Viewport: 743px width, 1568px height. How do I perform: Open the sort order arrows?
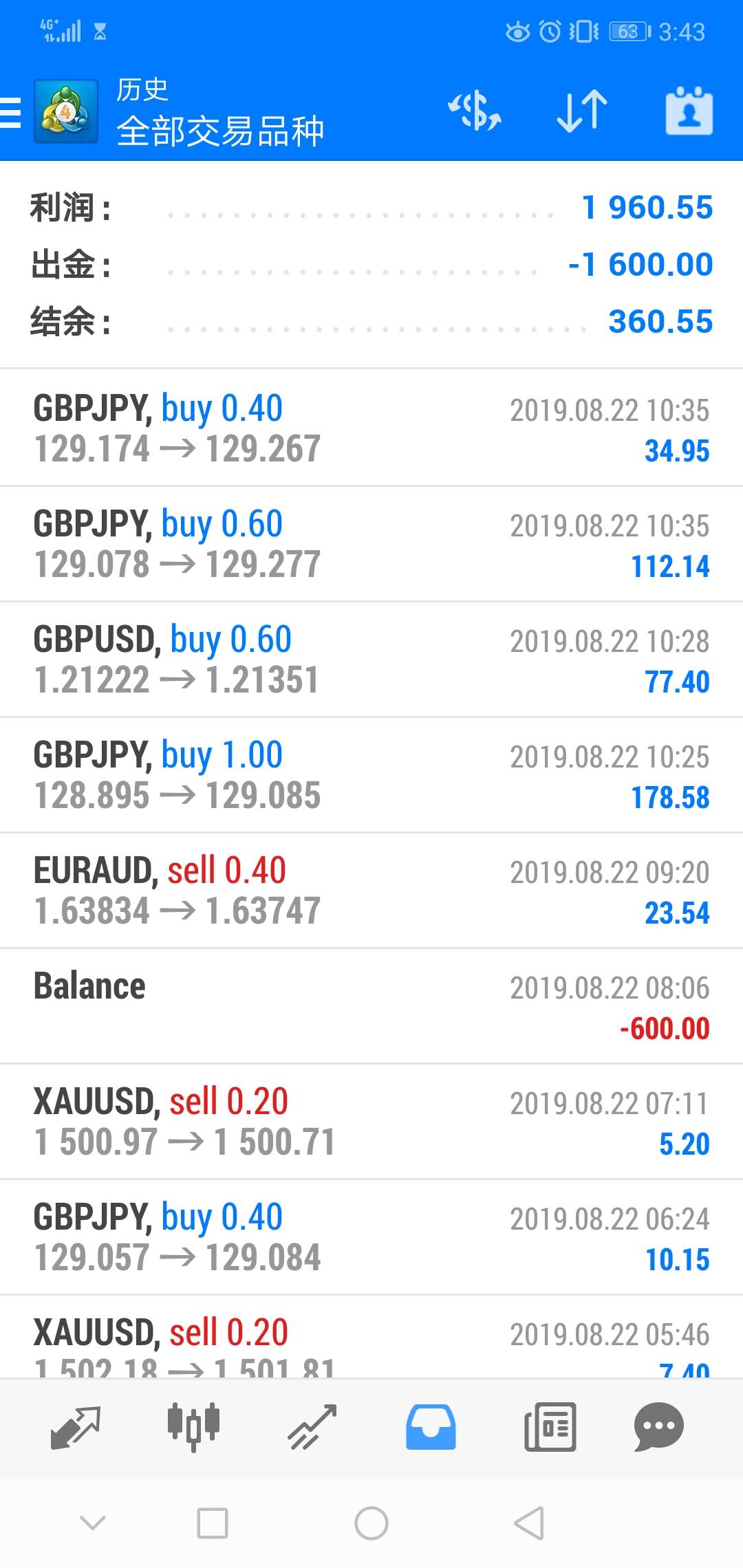581,111
